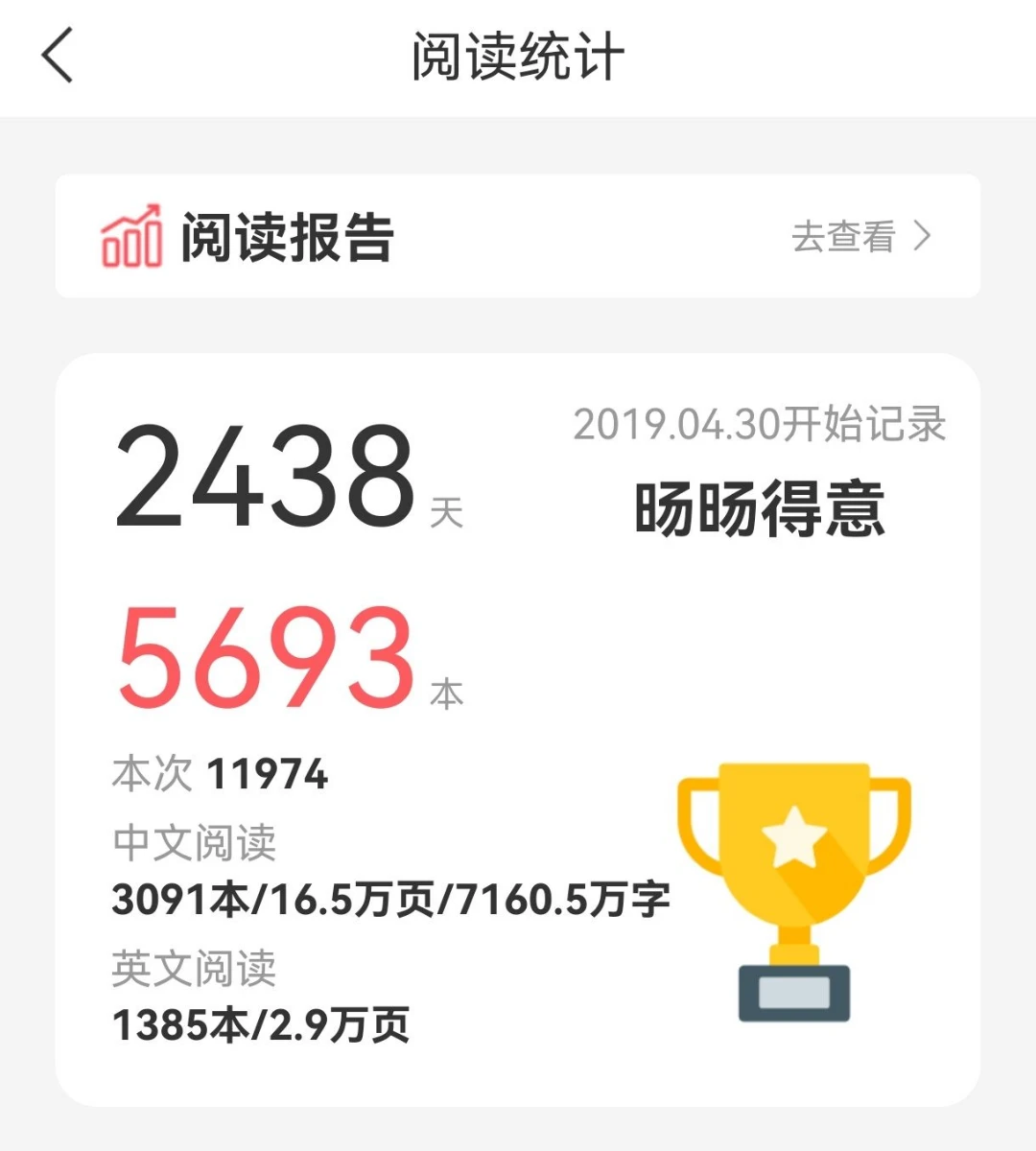Go back from reading statistics
The width and height of the screenshot is (1036, 1151).
click(58, 56)
